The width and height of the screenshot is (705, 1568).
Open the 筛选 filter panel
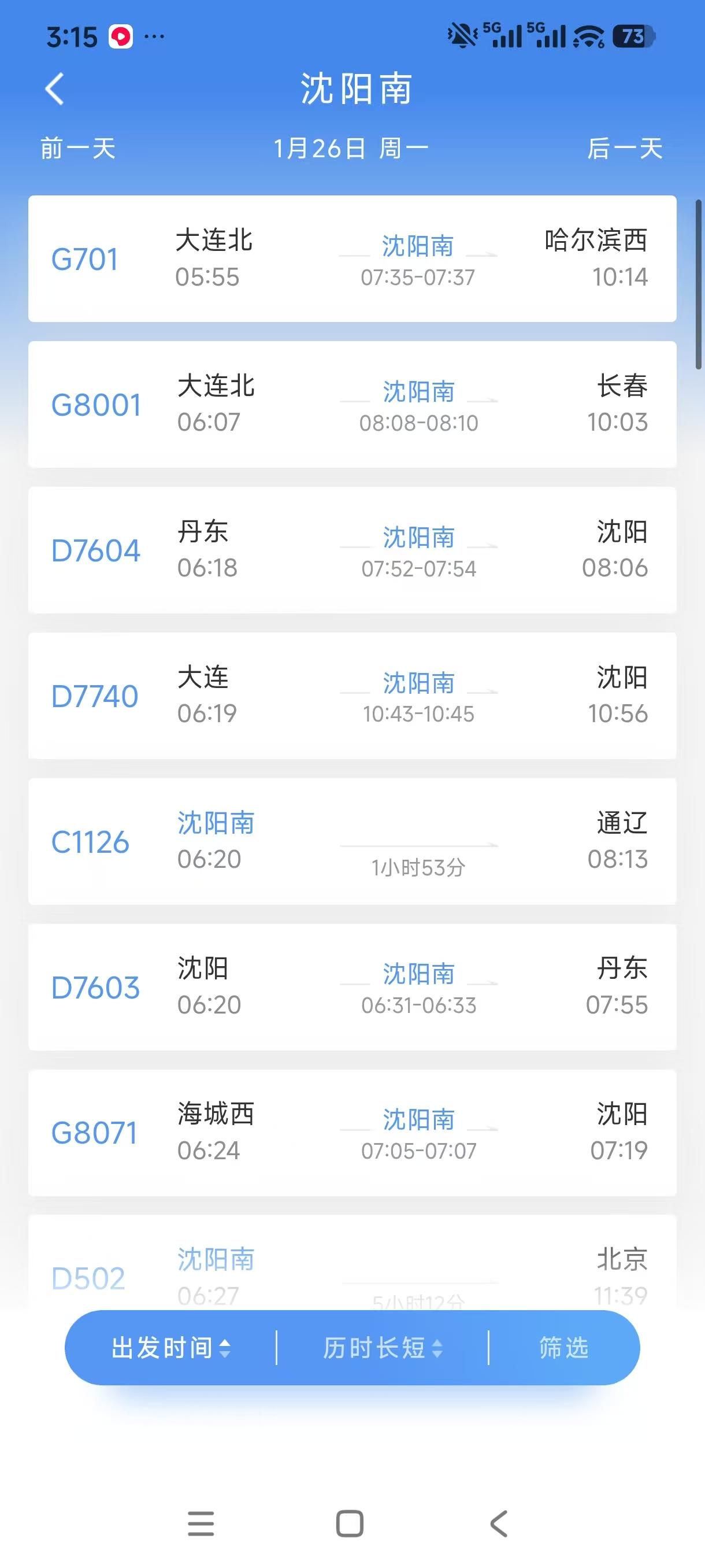tap(563, 1347)
